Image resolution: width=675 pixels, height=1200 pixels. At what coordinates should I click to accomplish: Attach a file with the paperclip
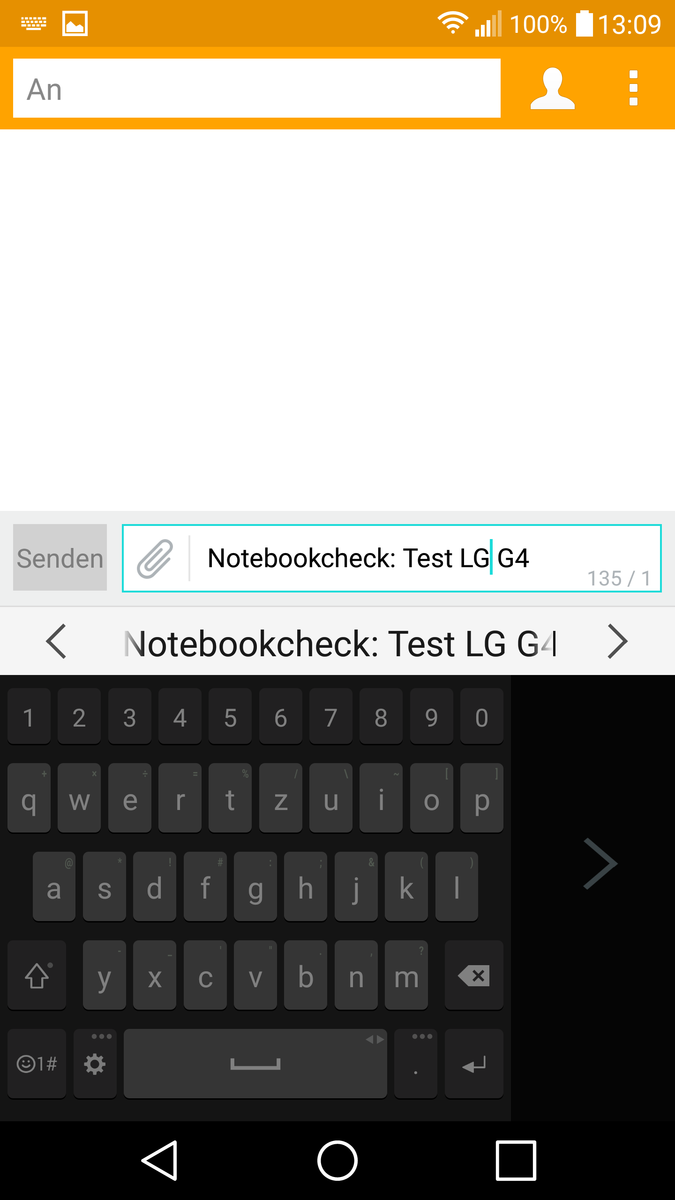[x=155, y=558]
